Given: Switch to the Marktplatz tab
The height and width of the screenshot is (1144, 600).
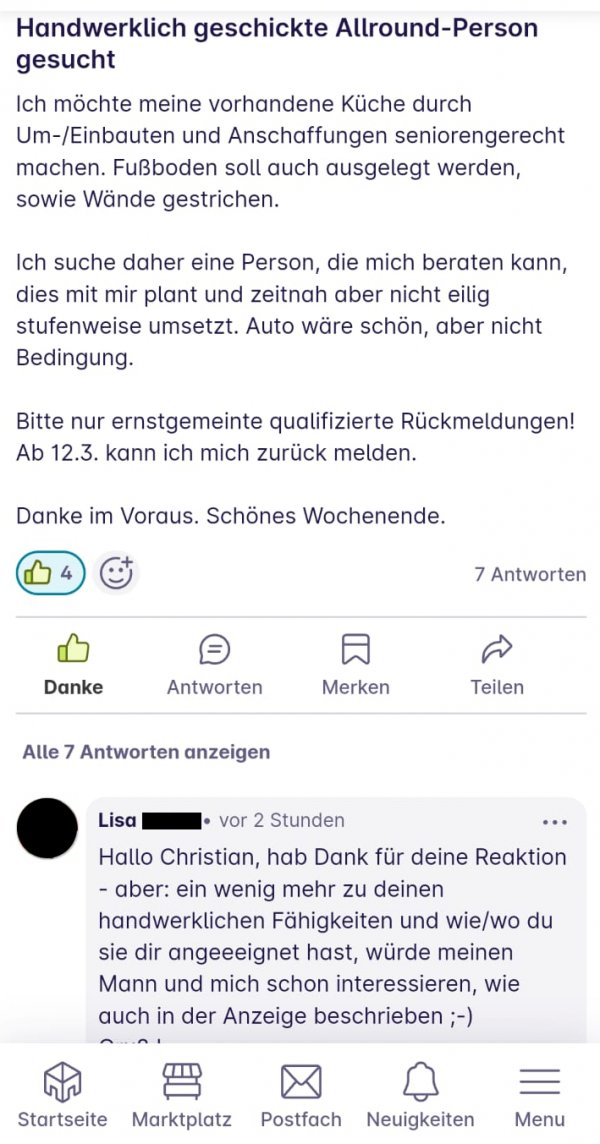Looking at the screenshot, I should click(182, 1095).
